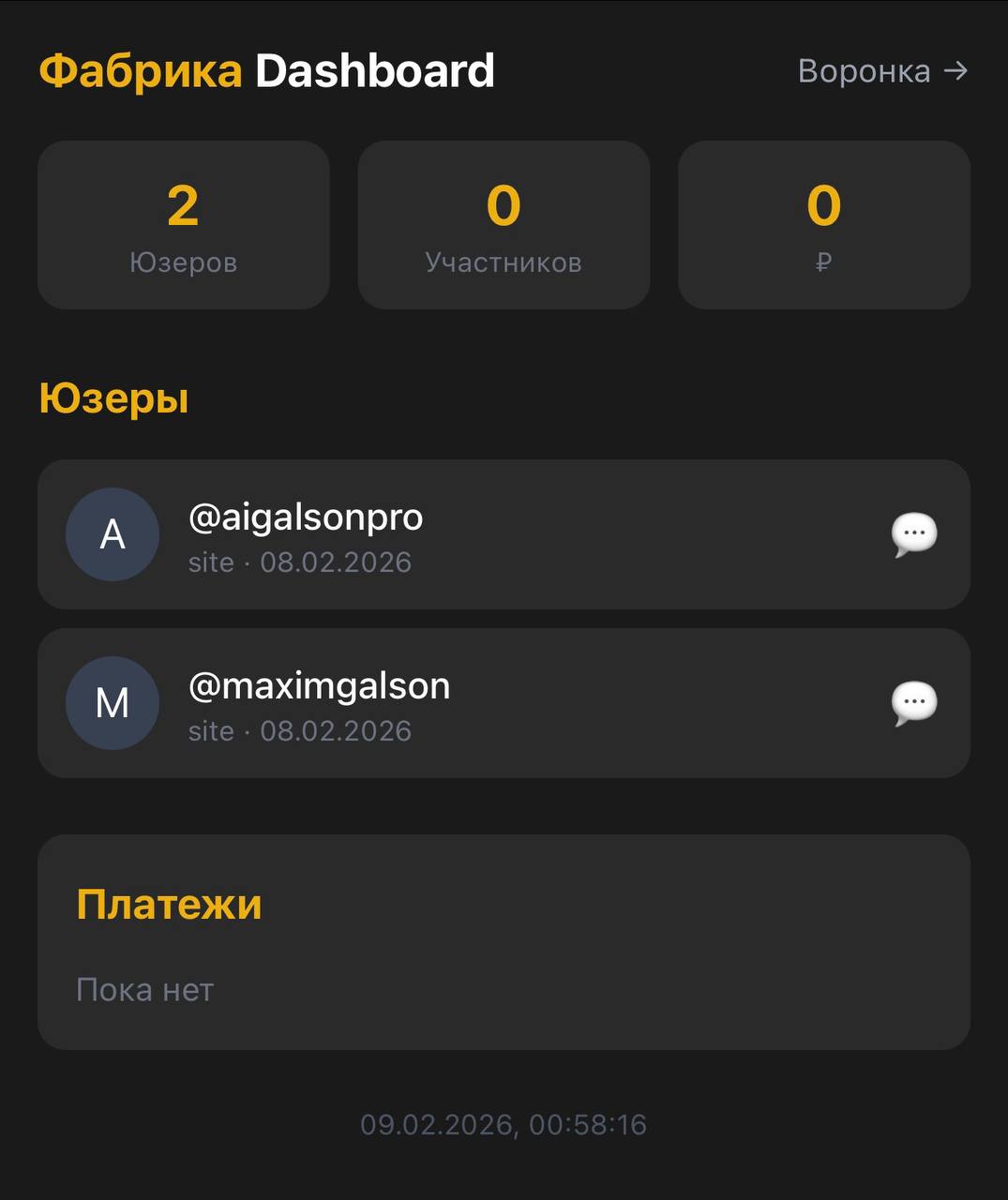Select the Пока нет placeholder text
Viewport: 1008px width, 1200px height.
[x=146, y=989]
